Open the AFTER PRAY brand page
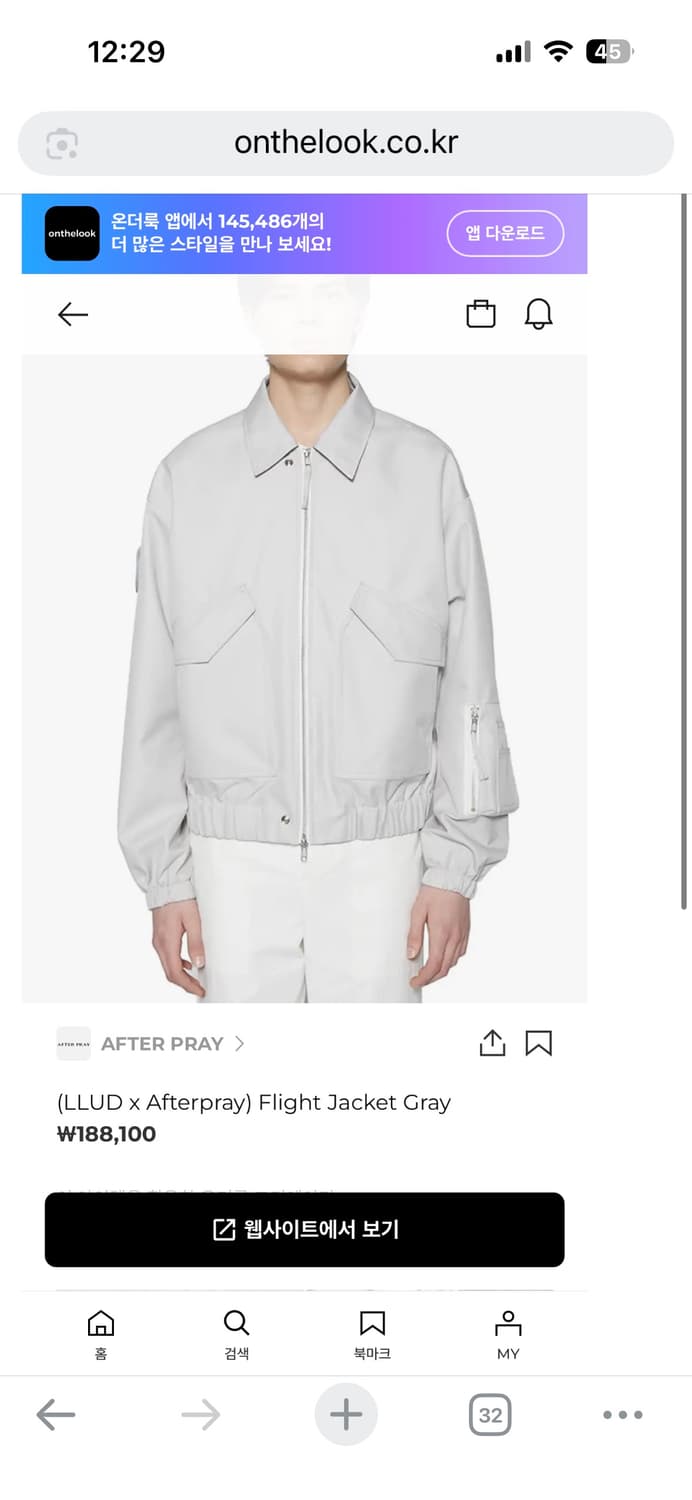The image size is (692, 1500). [x=162, y=1044]
